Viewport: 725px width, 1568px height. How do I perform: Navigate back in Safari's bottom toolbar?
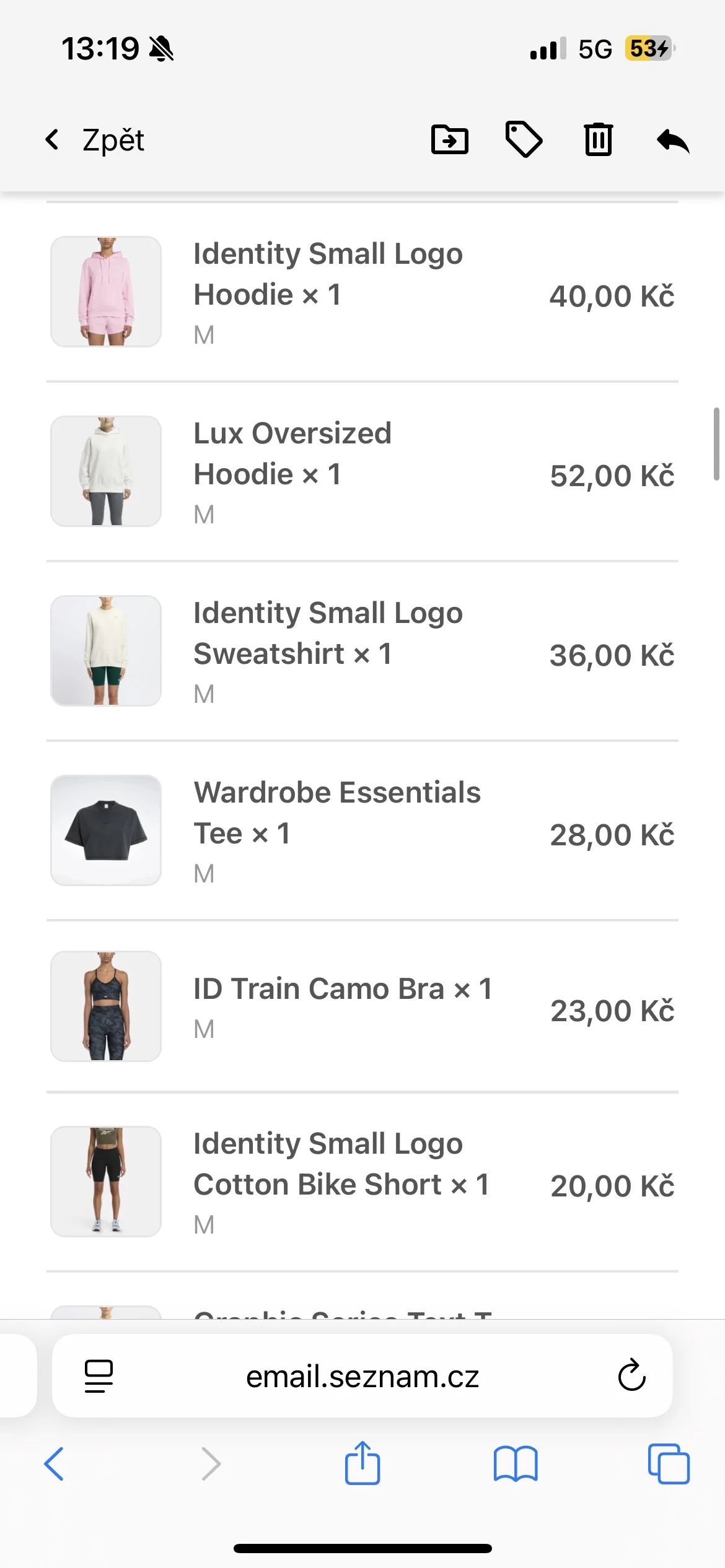[54, 1464]
